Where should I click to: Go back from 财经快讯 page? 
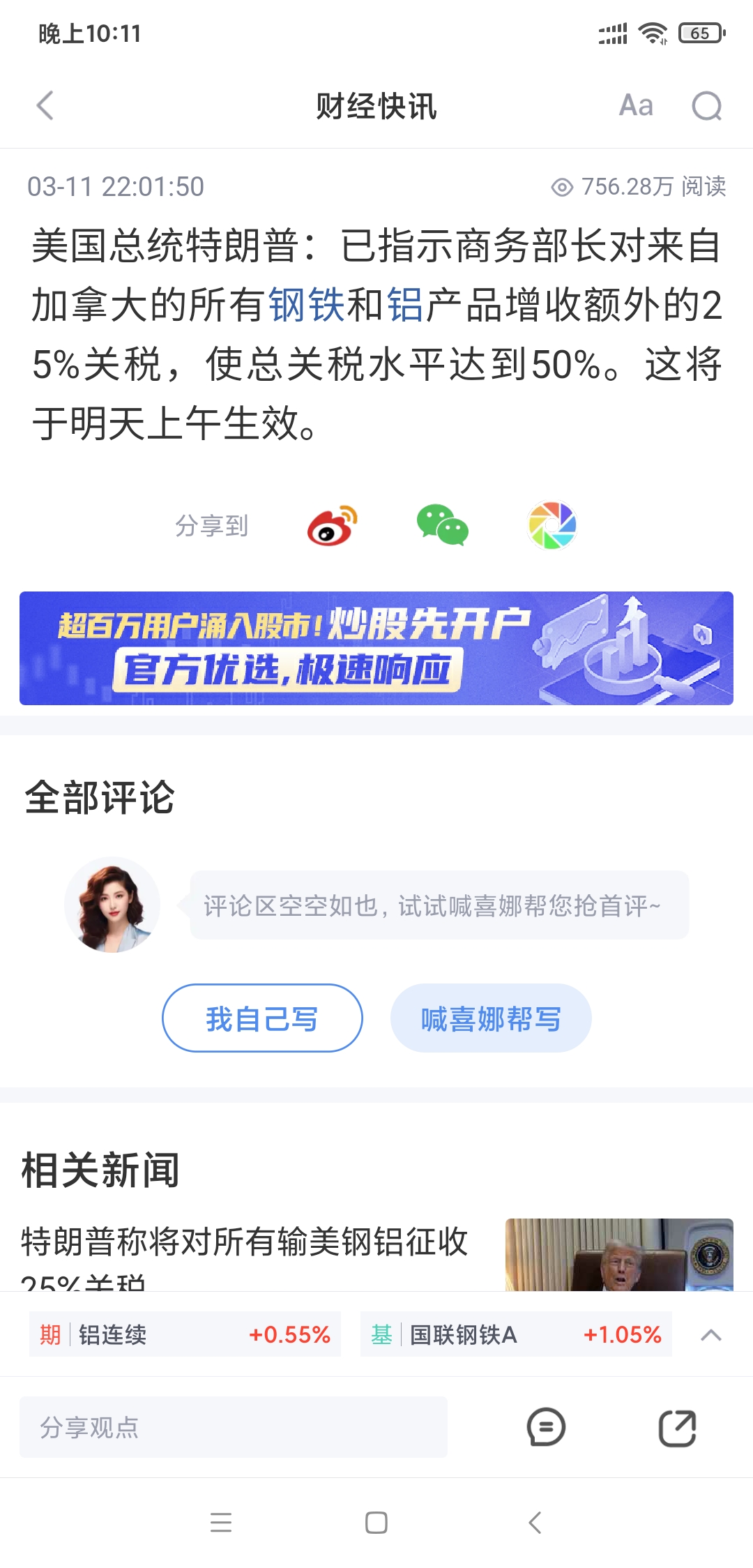pyautogui.click(x=45, y=106)
